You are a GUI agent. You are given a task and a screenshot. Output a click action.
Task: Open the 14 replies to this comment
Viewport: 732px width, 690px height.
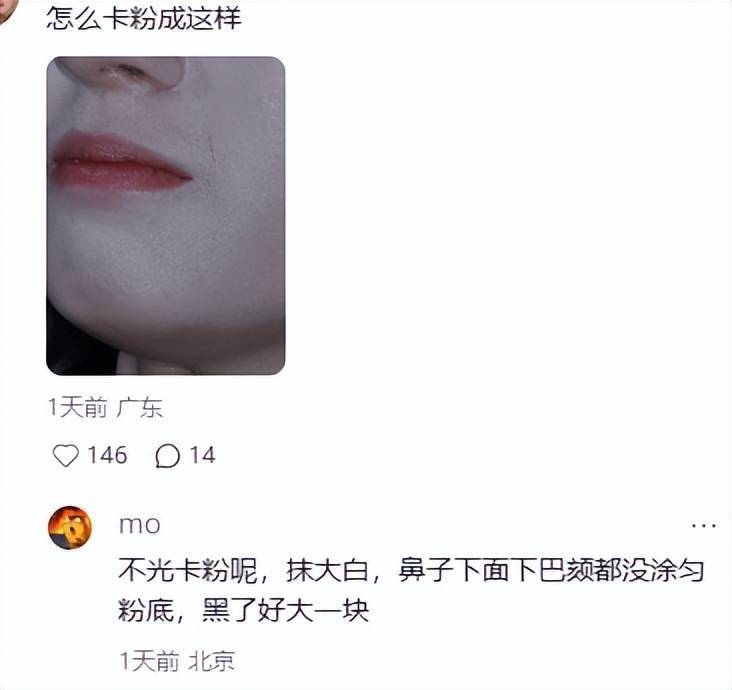pos(169,456)
